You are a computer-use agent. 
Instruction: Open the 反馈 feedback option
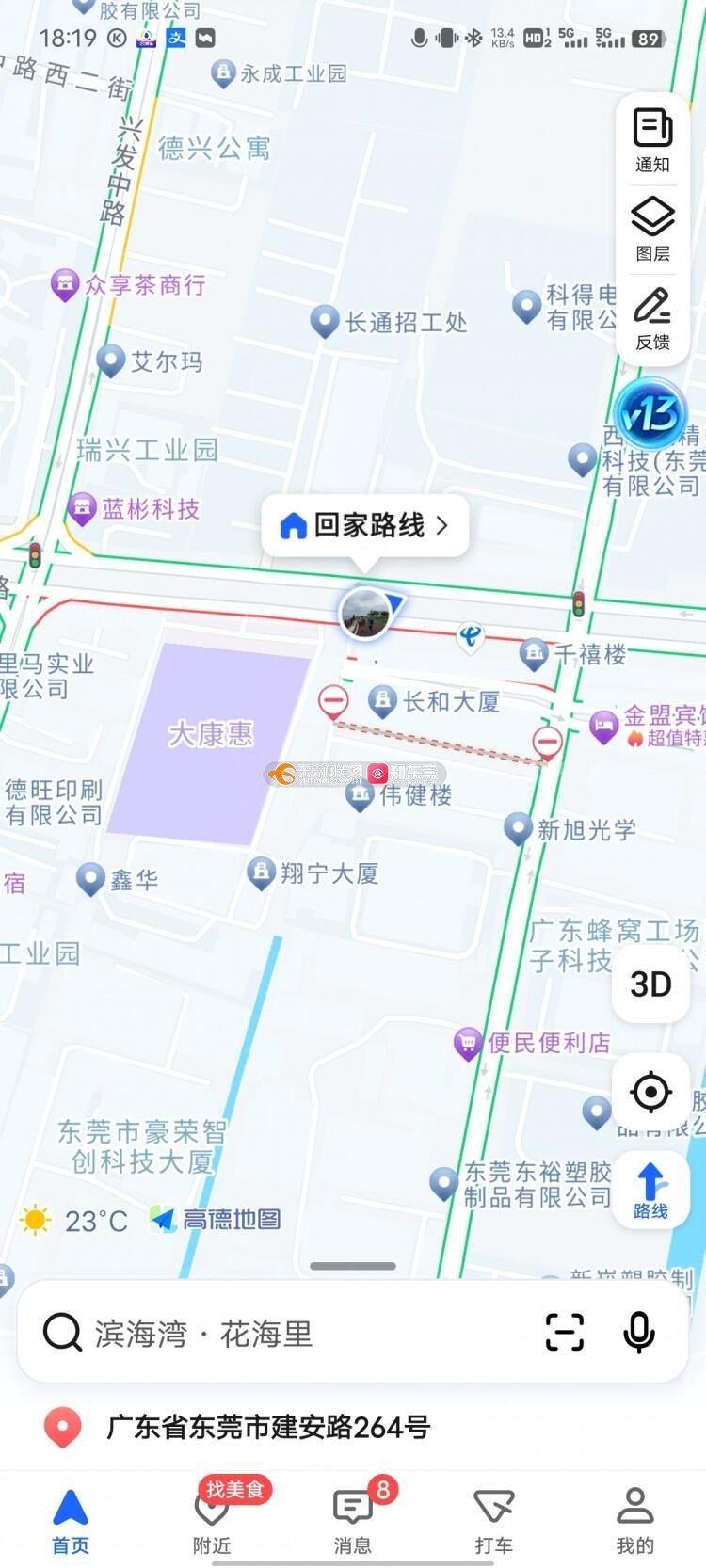click(652, 318)
